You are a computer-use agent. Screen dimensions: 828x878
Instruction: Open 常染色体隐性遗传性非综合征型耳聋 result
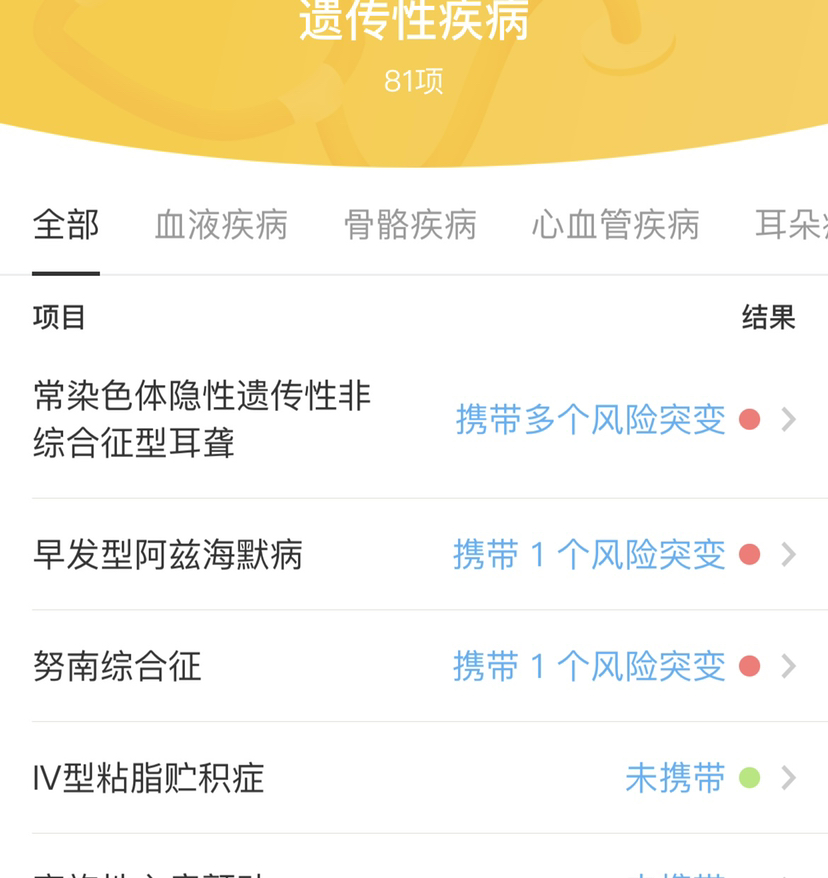[x=413, y=420]
